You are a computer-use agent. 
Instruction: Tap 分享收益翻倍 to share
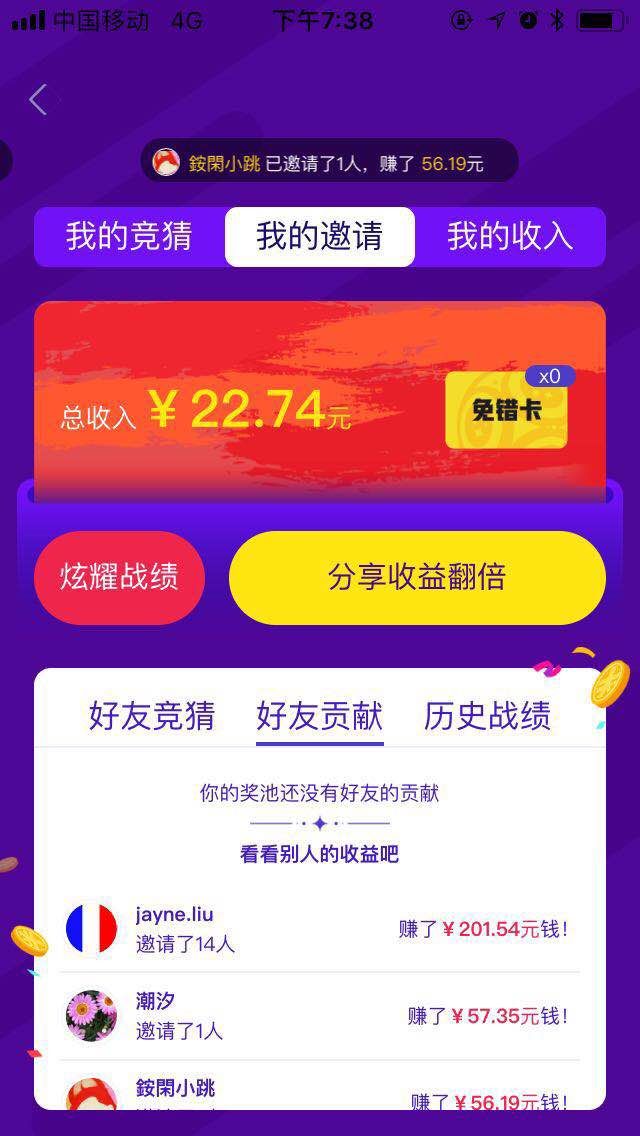(x=417, y=578)
